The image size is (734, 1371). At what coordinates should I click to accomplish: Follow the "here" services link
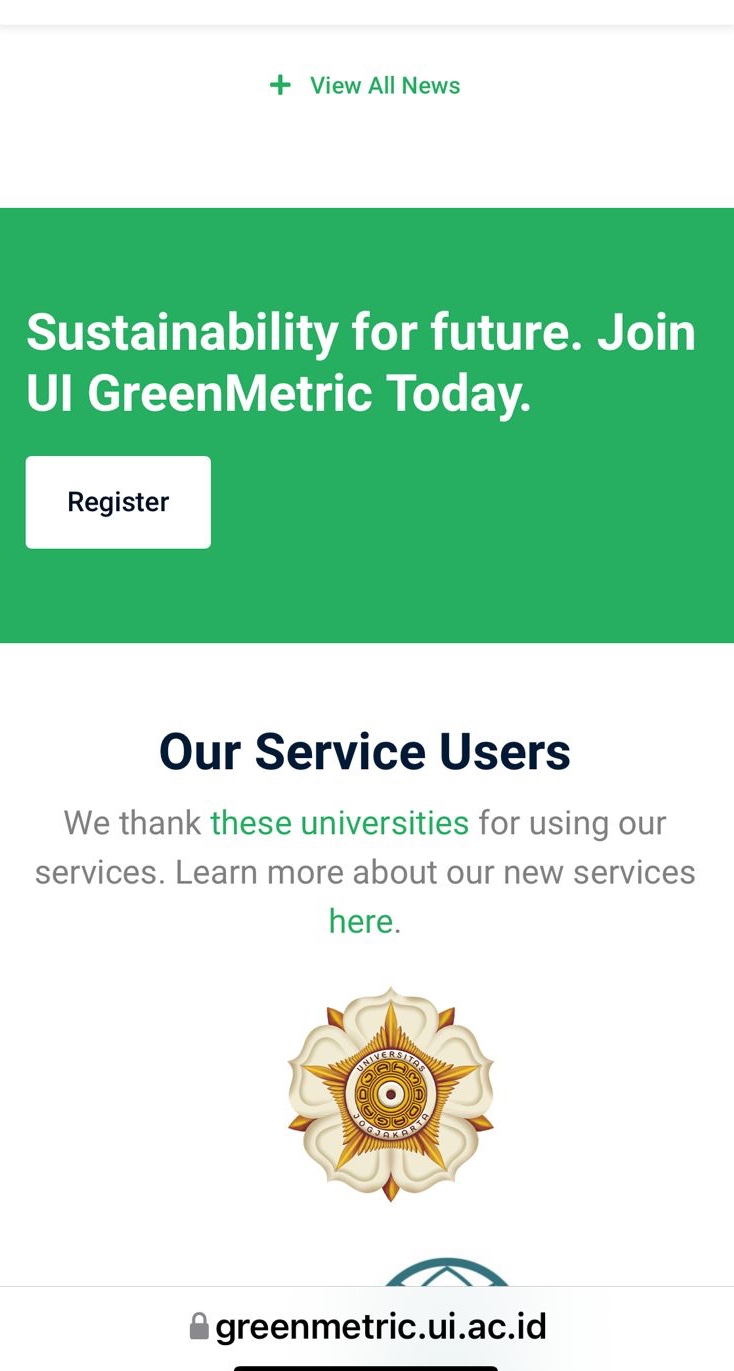(x=361, y=921)
